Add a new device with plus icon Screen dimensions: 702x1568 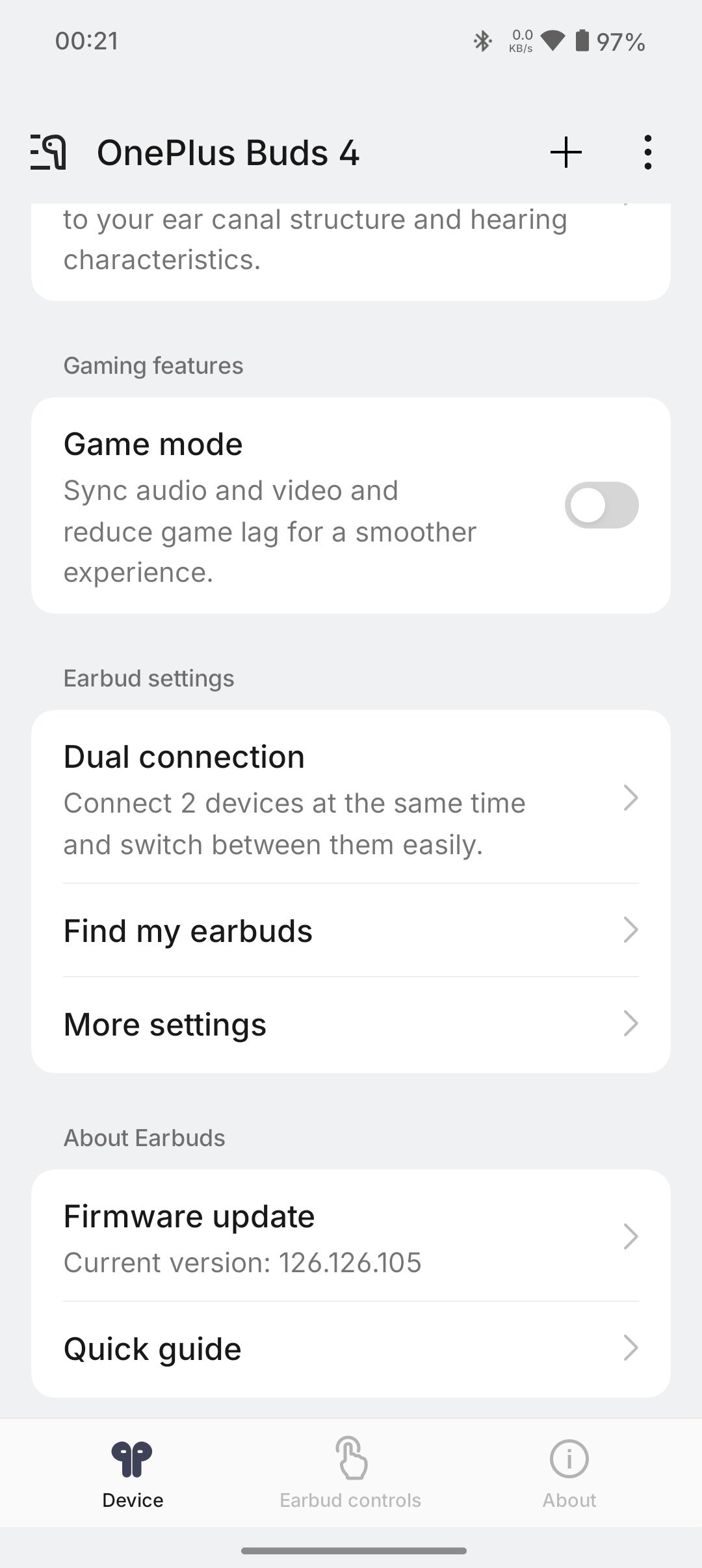566,152
